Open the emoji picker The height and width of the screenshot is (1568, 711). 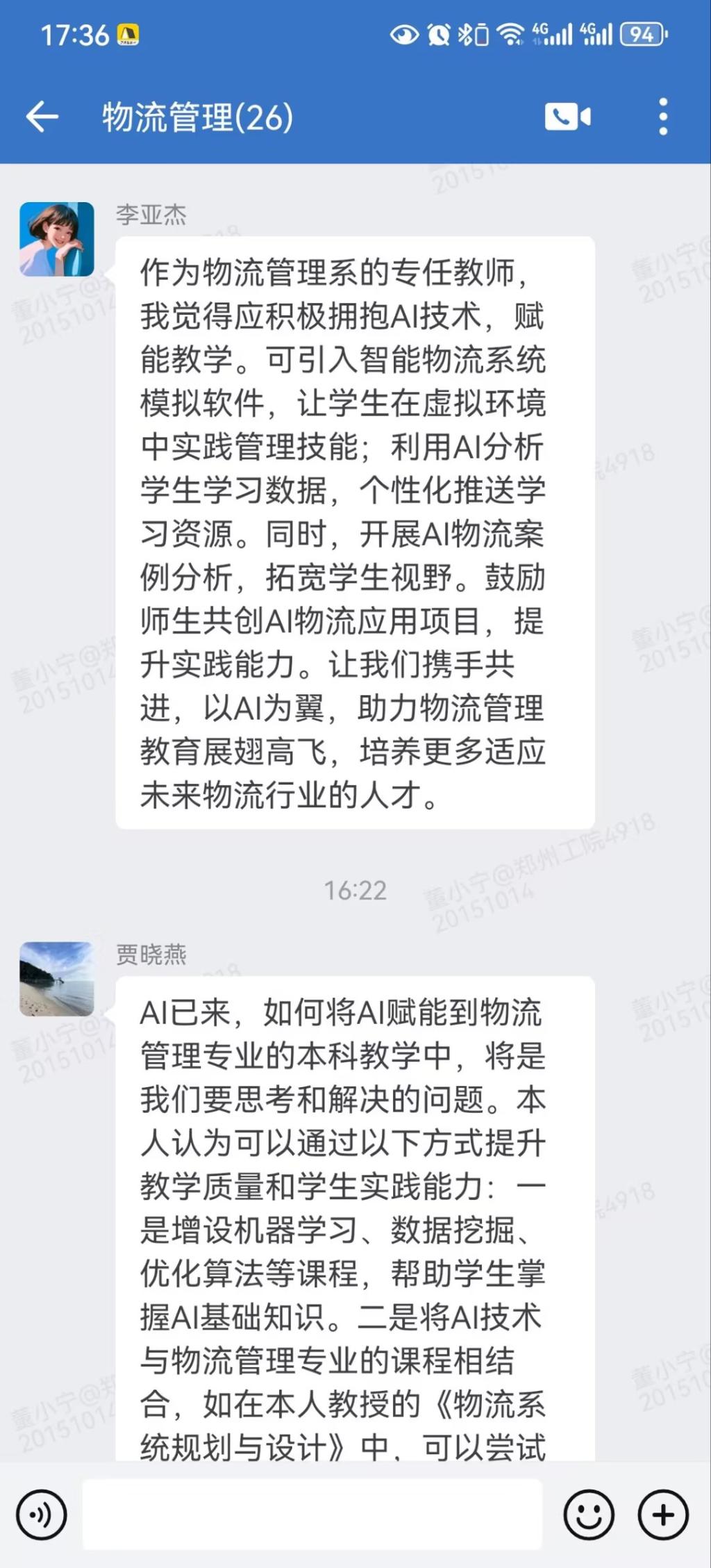[589, 1515]
